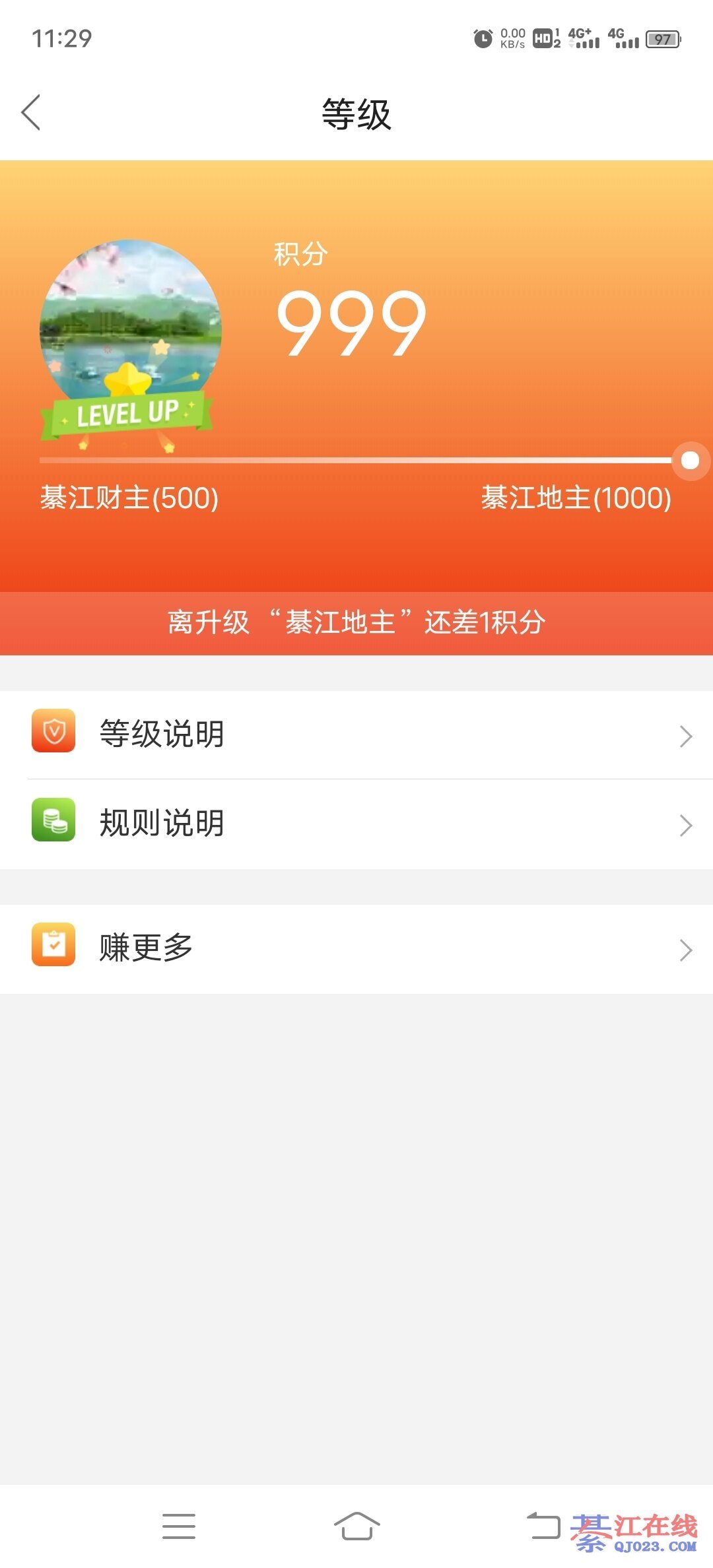Open 赚更多 to earn more points
The height and width of the screenshot is (1568, 713).
pos(356,948)
